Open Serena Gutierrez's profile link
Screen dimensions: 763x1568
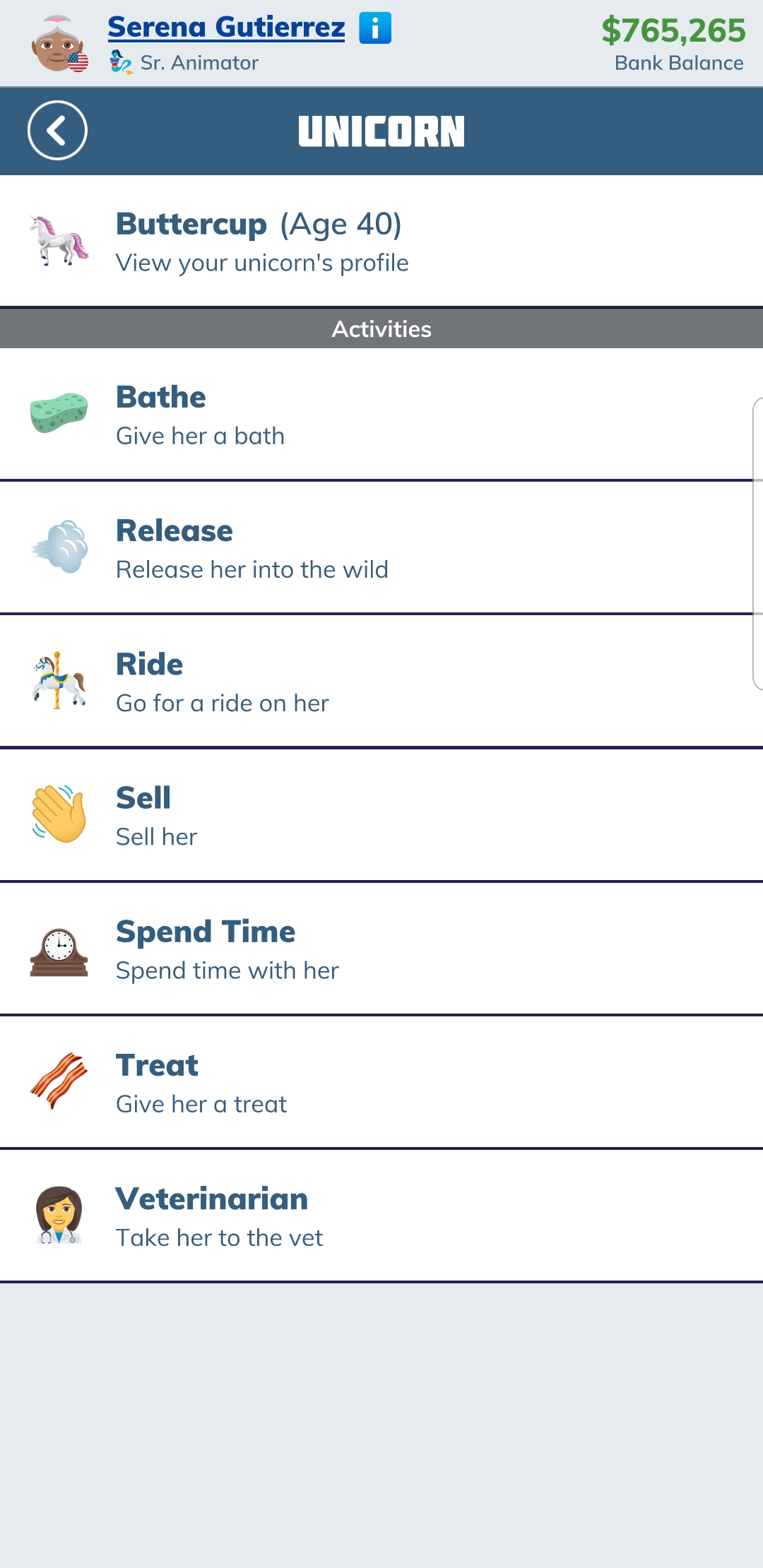click(x=226, y=27)
